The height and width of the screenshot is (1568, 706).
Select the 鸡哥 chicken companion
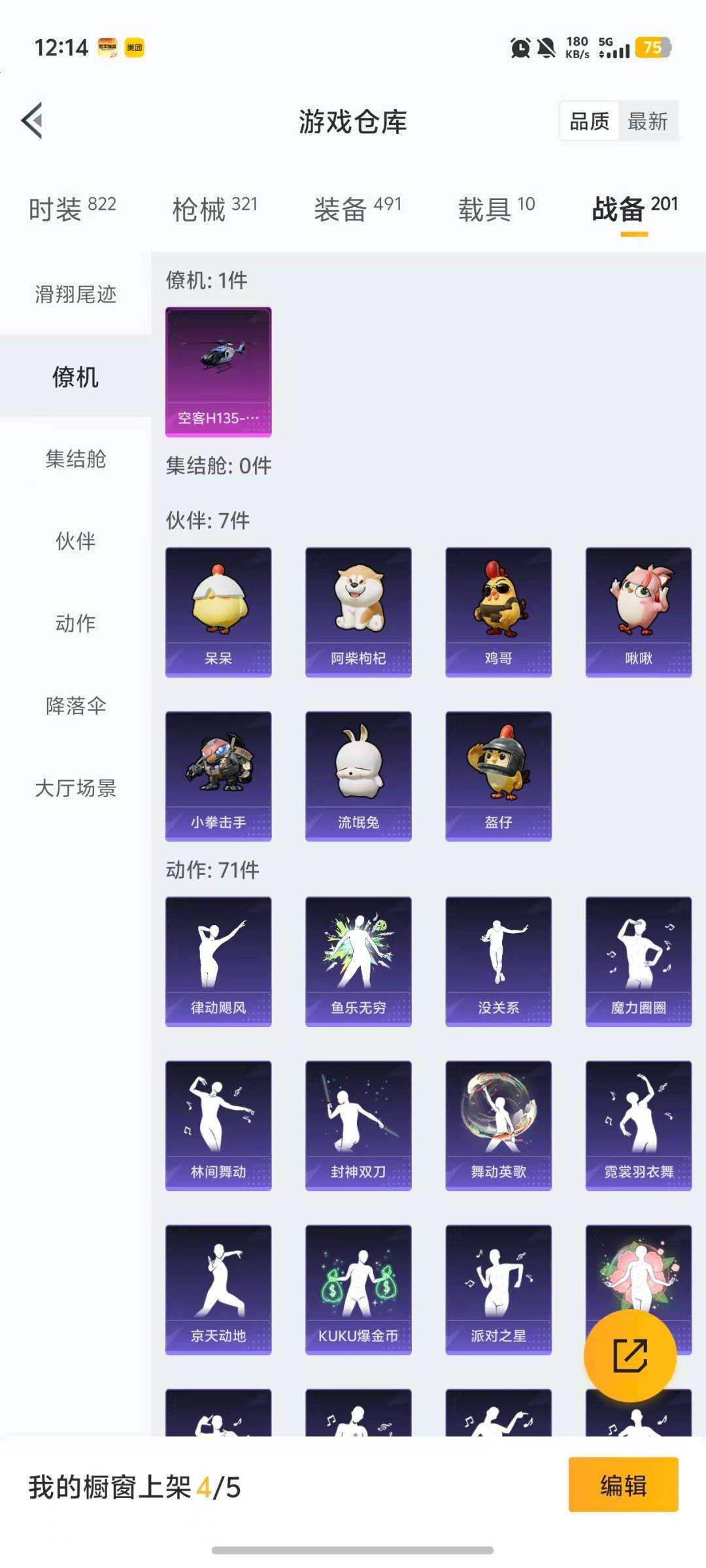pyautogui.click(x=497, y=611)
